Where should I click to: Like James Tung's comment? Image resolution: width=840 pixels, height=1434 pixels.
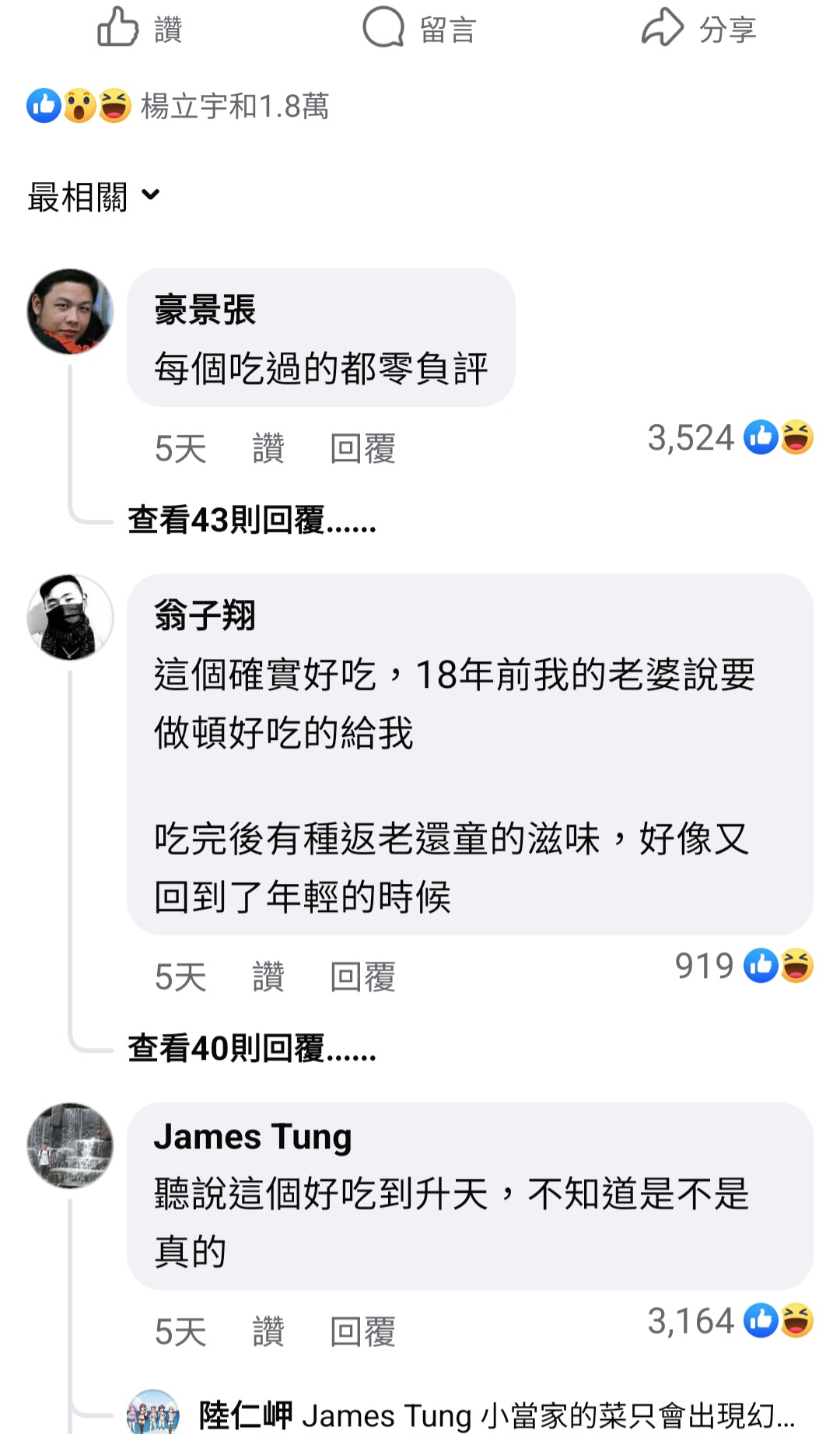coord(268,1332)
